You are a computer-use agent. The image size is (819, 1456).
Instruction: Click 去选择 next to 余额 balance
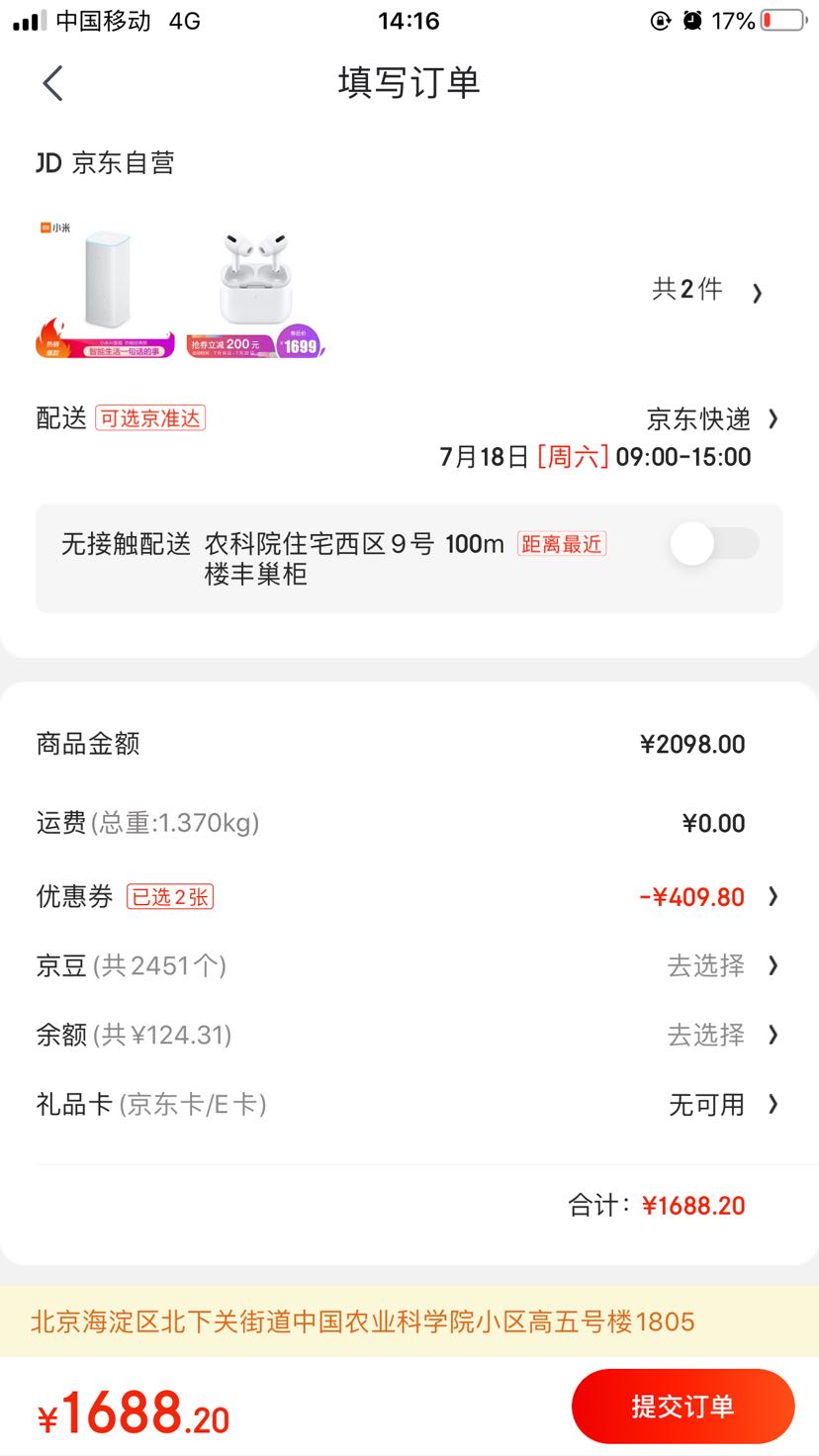[x=706, y=1036]
